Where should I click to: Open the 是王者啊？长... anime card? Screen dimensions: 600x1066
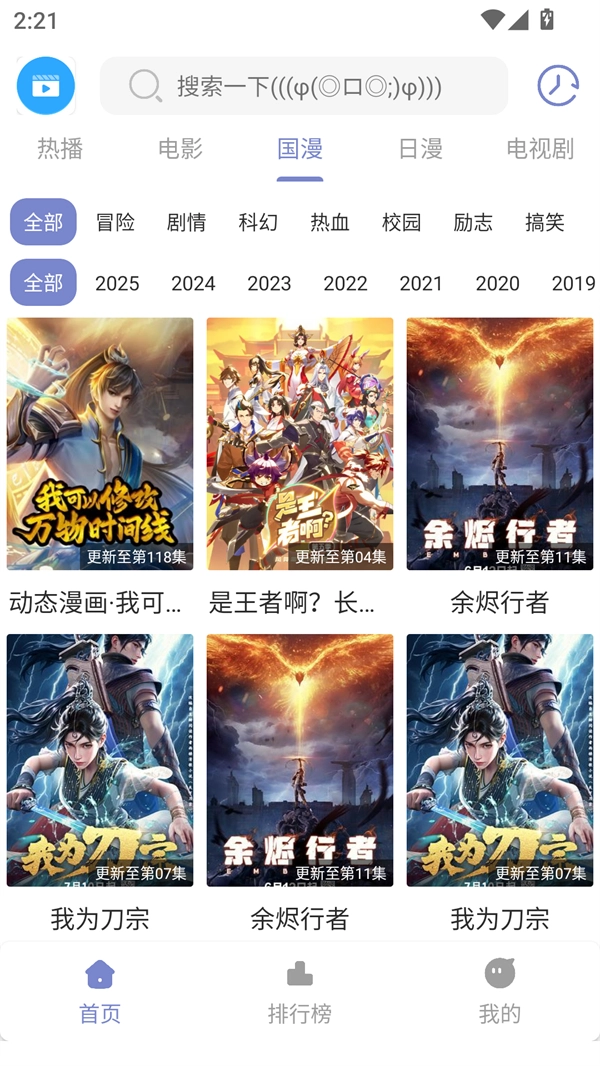tap(300, 444)
